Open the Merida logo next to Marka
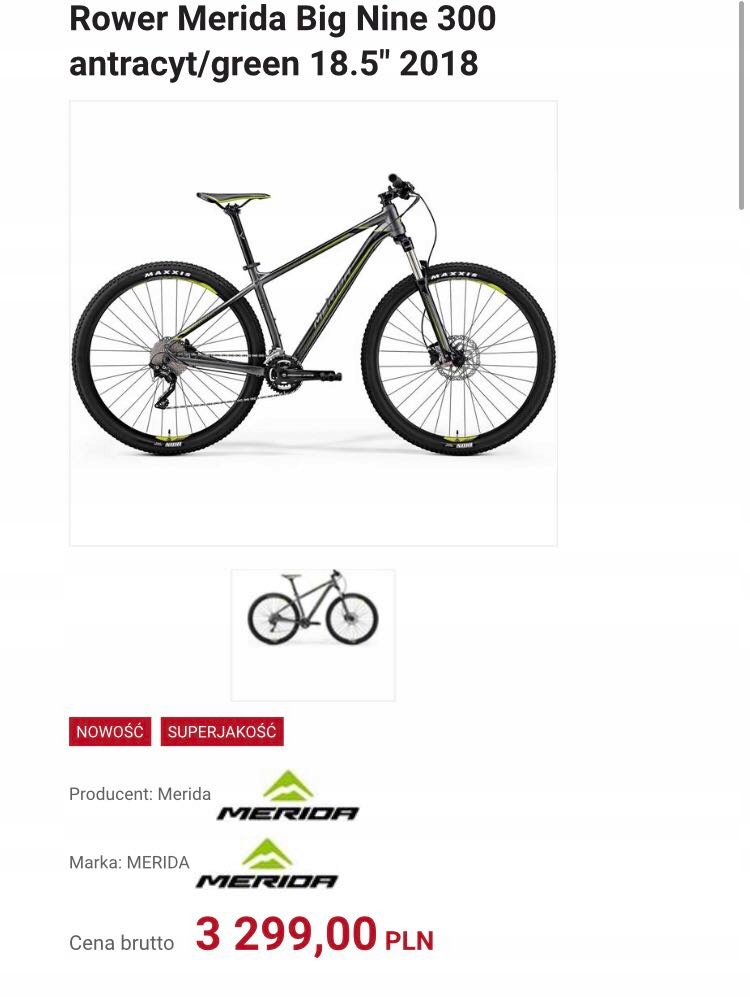 (x=267, y=864)
